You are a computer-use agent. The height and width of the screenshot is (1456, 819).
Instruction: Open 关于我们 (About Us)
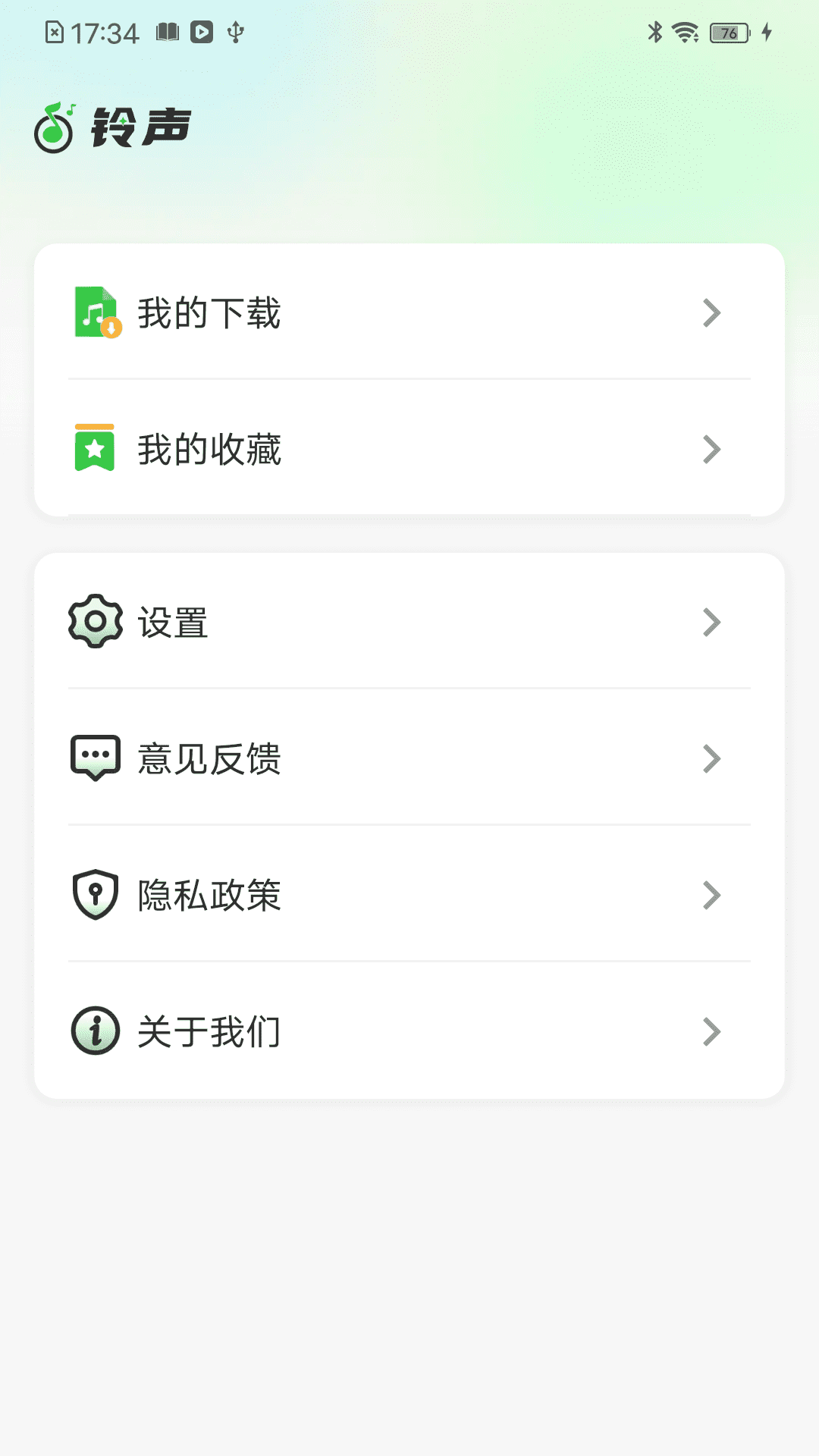tap(409, 1031)
